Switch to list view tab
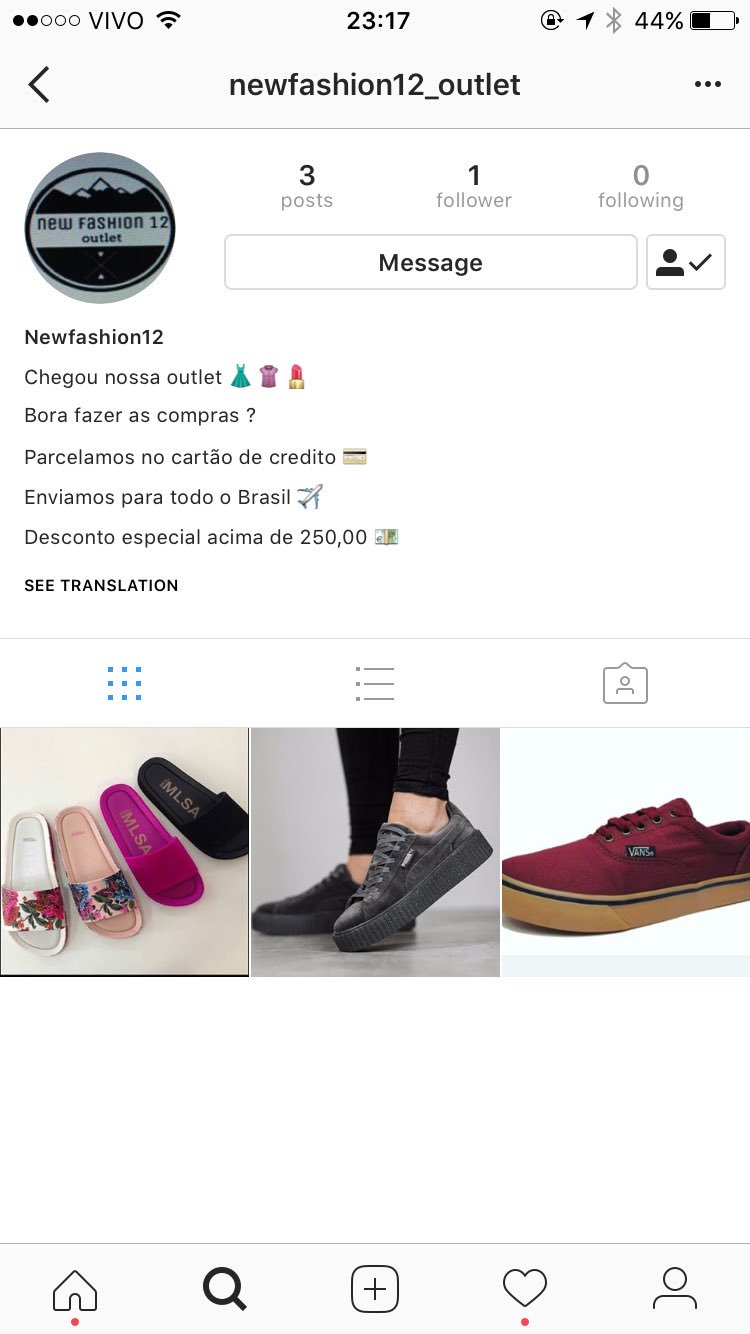Viewport: 750px width, 1334px height. tap(375, 683)
